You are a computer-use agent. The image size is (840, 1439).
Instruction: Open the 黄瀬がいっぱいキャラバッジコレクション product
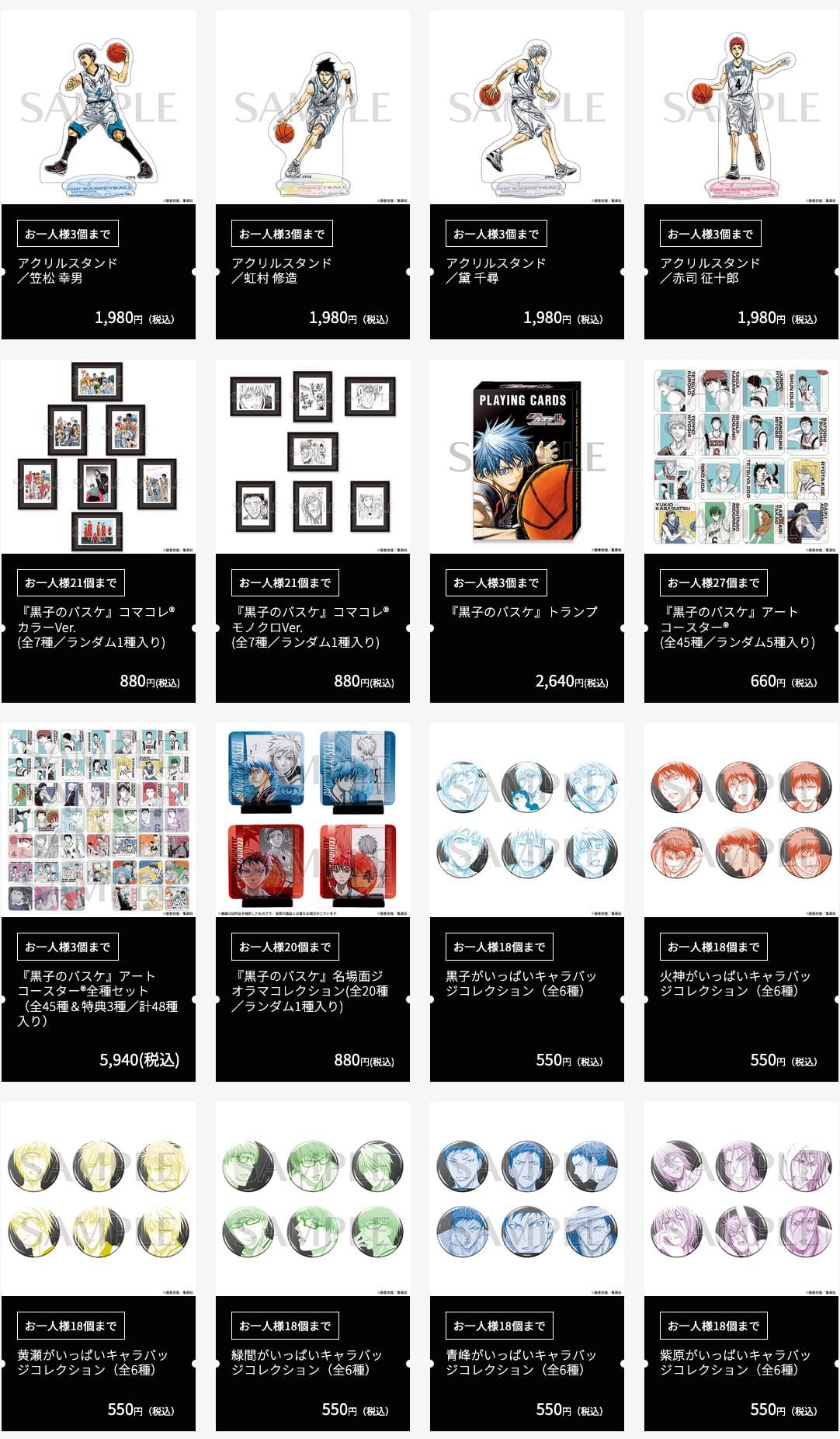[99, 1267]
